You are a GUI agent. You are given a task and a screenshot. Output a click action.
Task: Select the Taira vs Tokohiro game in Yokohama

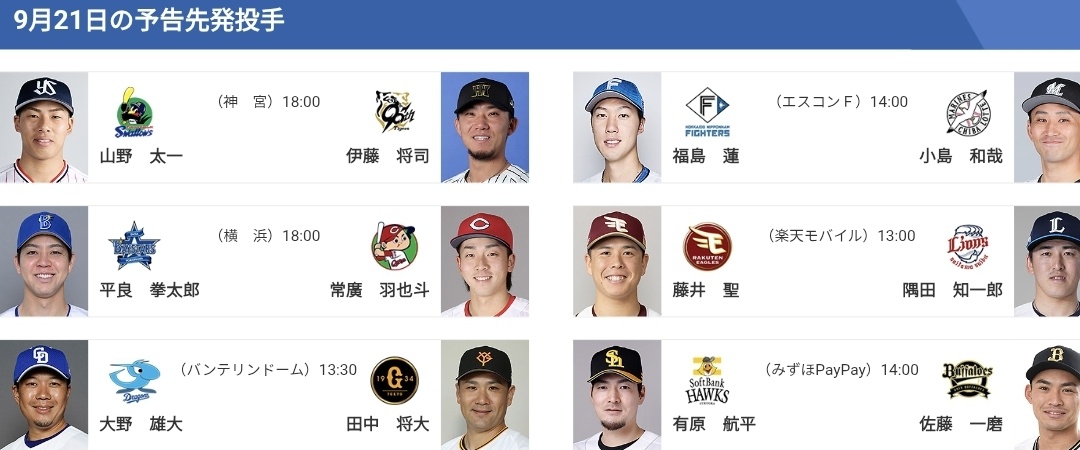click(265, 261)
